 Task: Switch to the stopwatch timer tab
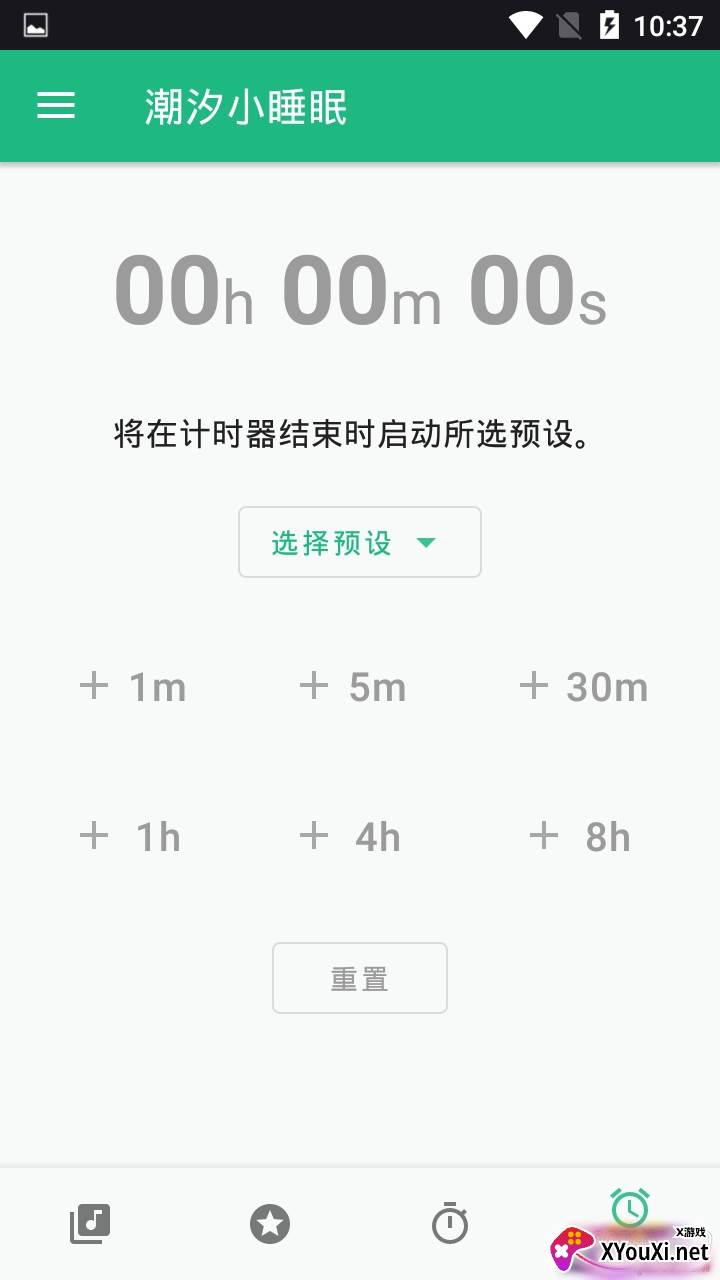(x=450, y=1224)
